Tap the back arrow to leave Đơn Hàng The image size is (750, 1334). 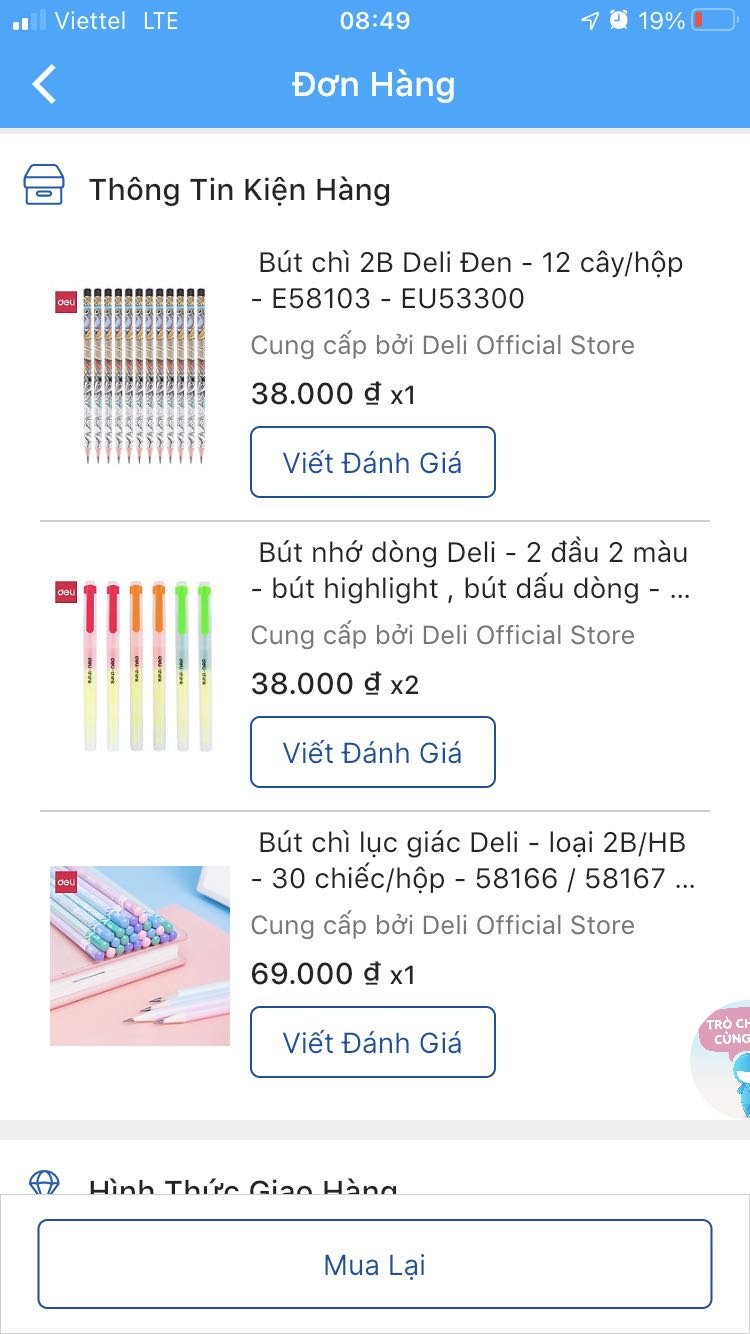click(x=42, y=84)
